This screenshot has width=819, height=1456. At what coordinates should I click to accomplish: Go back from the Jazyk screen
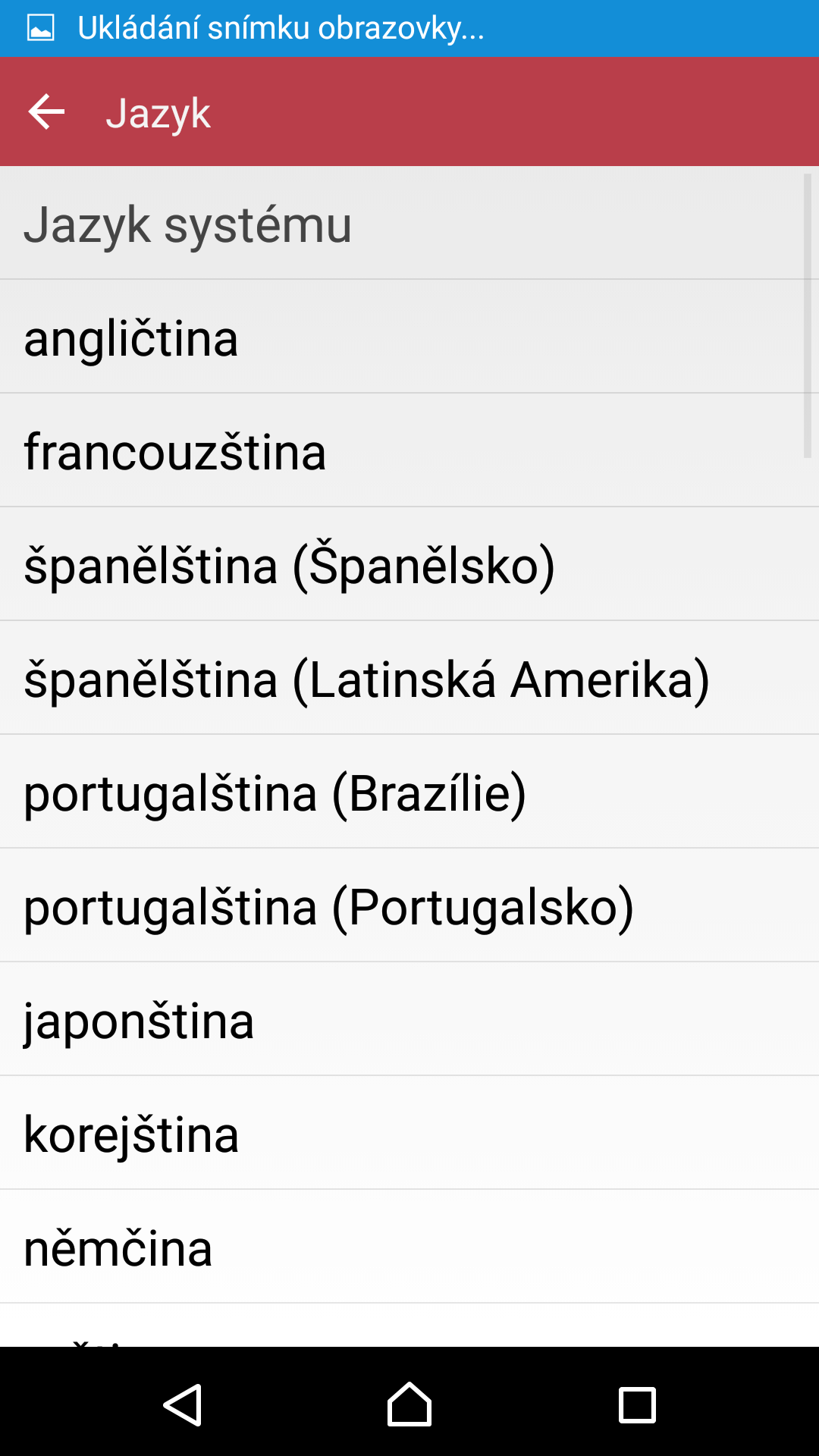[x=46, y=112]
